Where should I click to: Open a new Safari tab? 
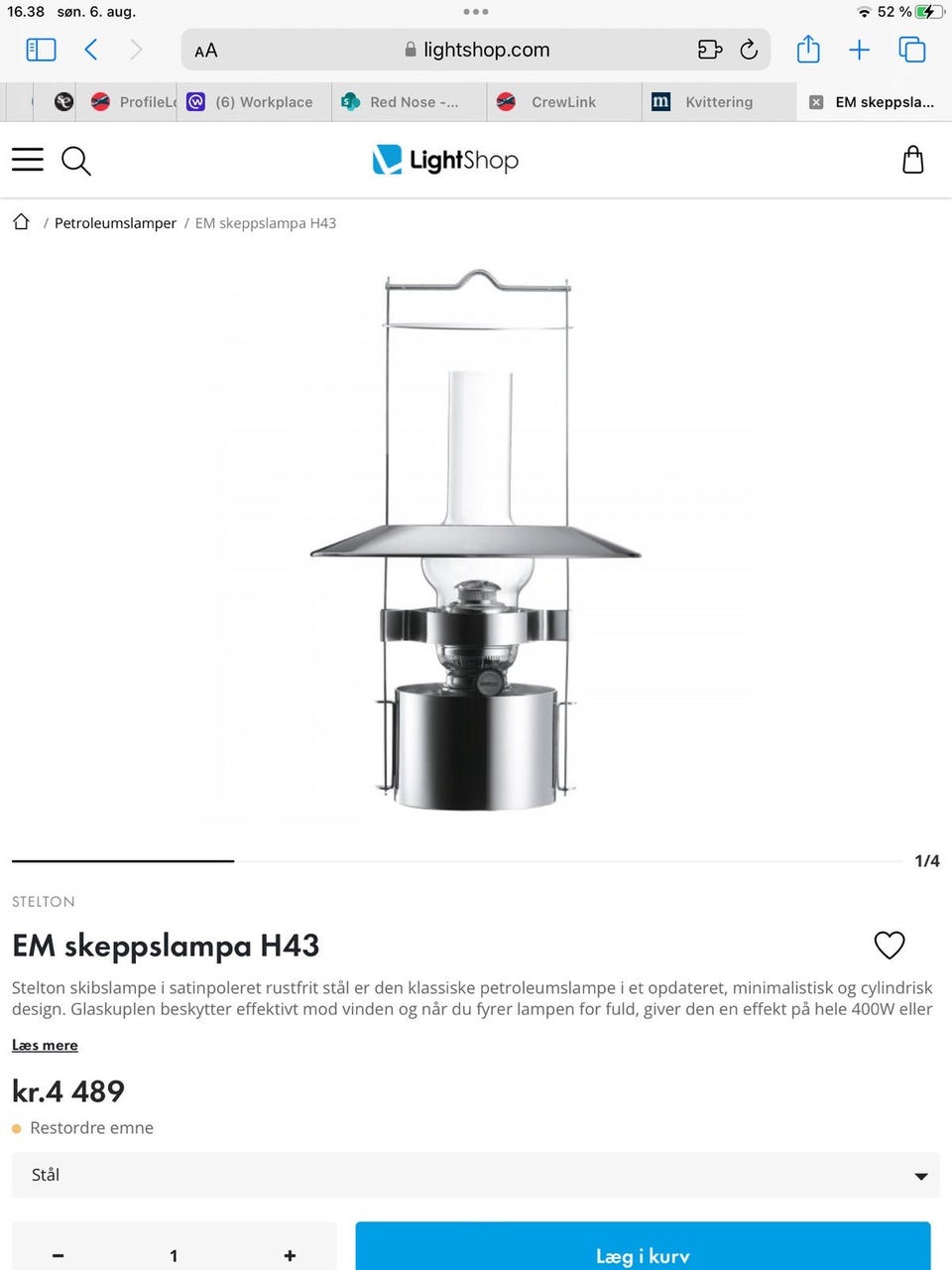[859, 50]
